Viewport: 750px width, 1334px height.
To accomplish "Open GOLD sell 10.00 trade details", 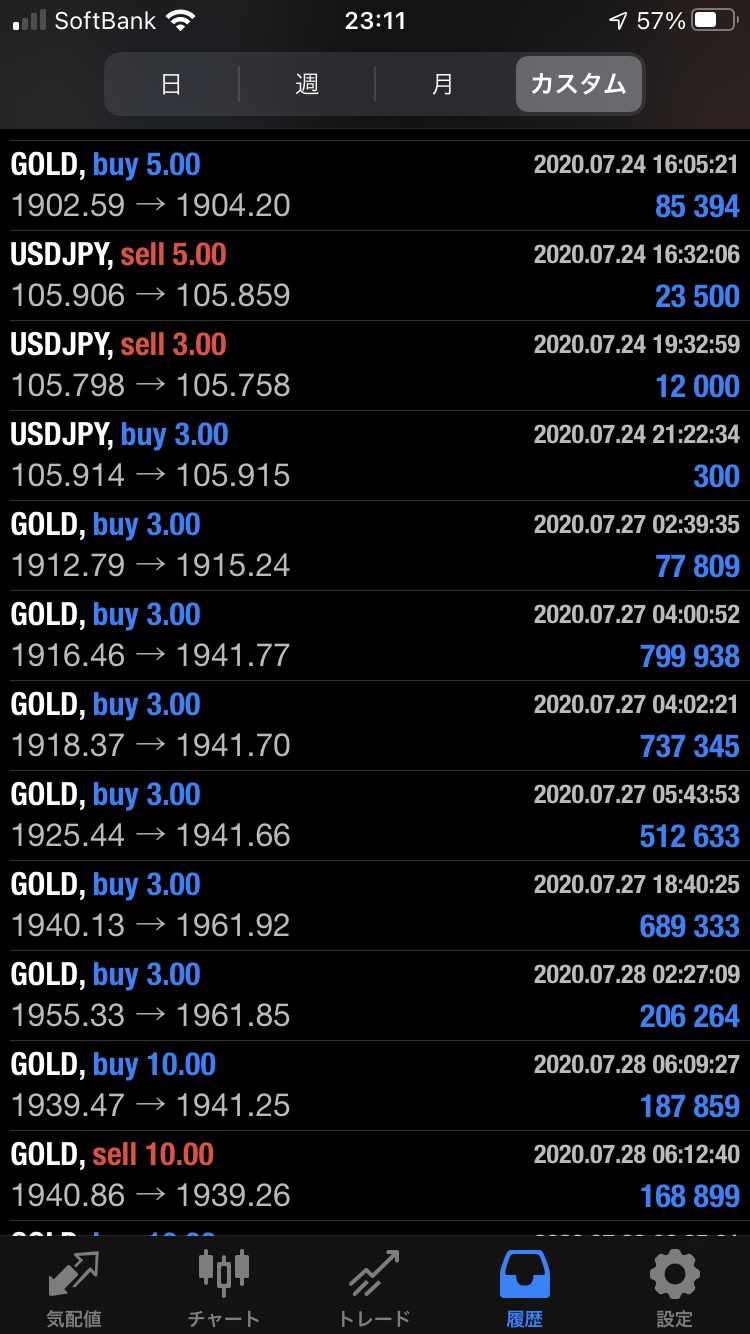I will pos(375,1176).
